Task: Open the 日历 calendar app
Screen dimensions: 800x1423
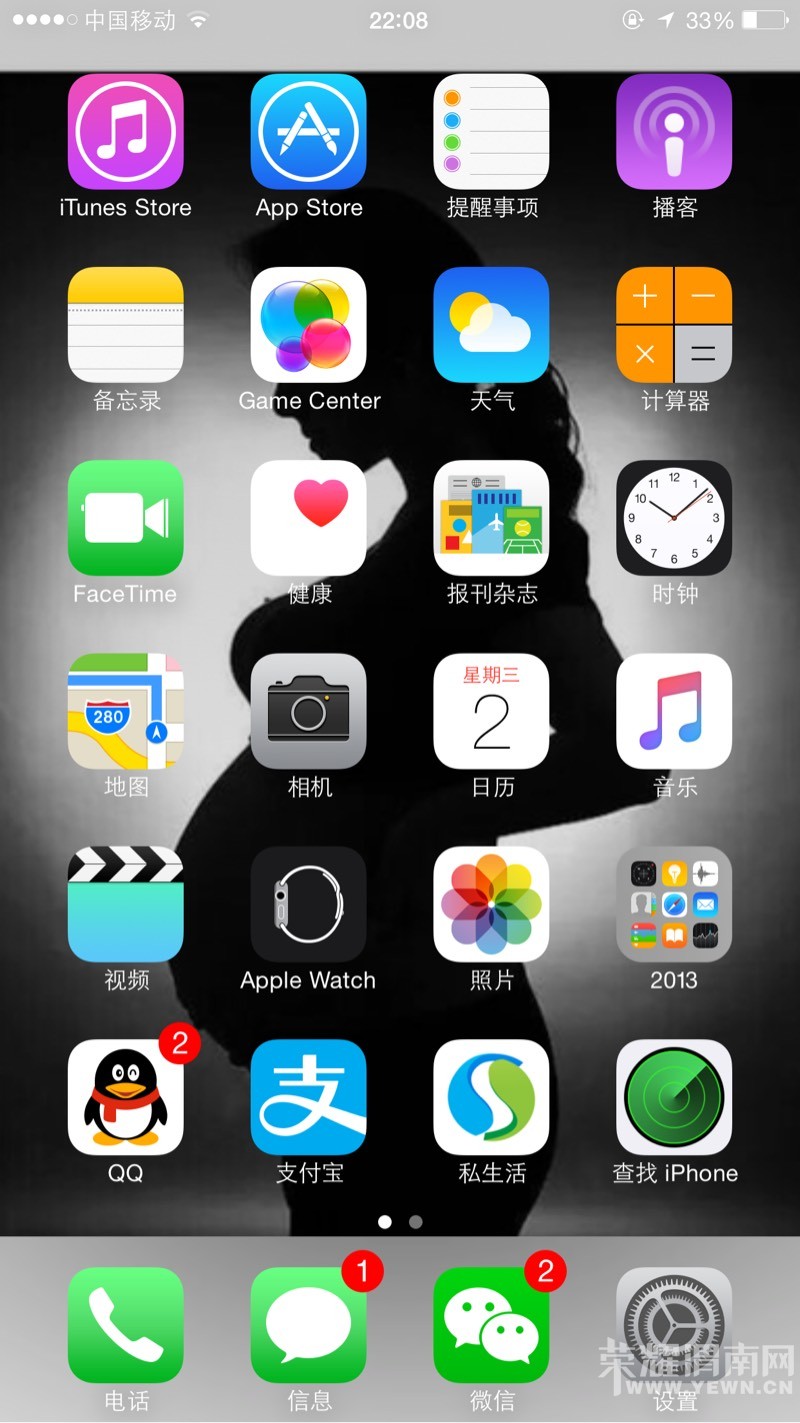Action: click(491, 710)
